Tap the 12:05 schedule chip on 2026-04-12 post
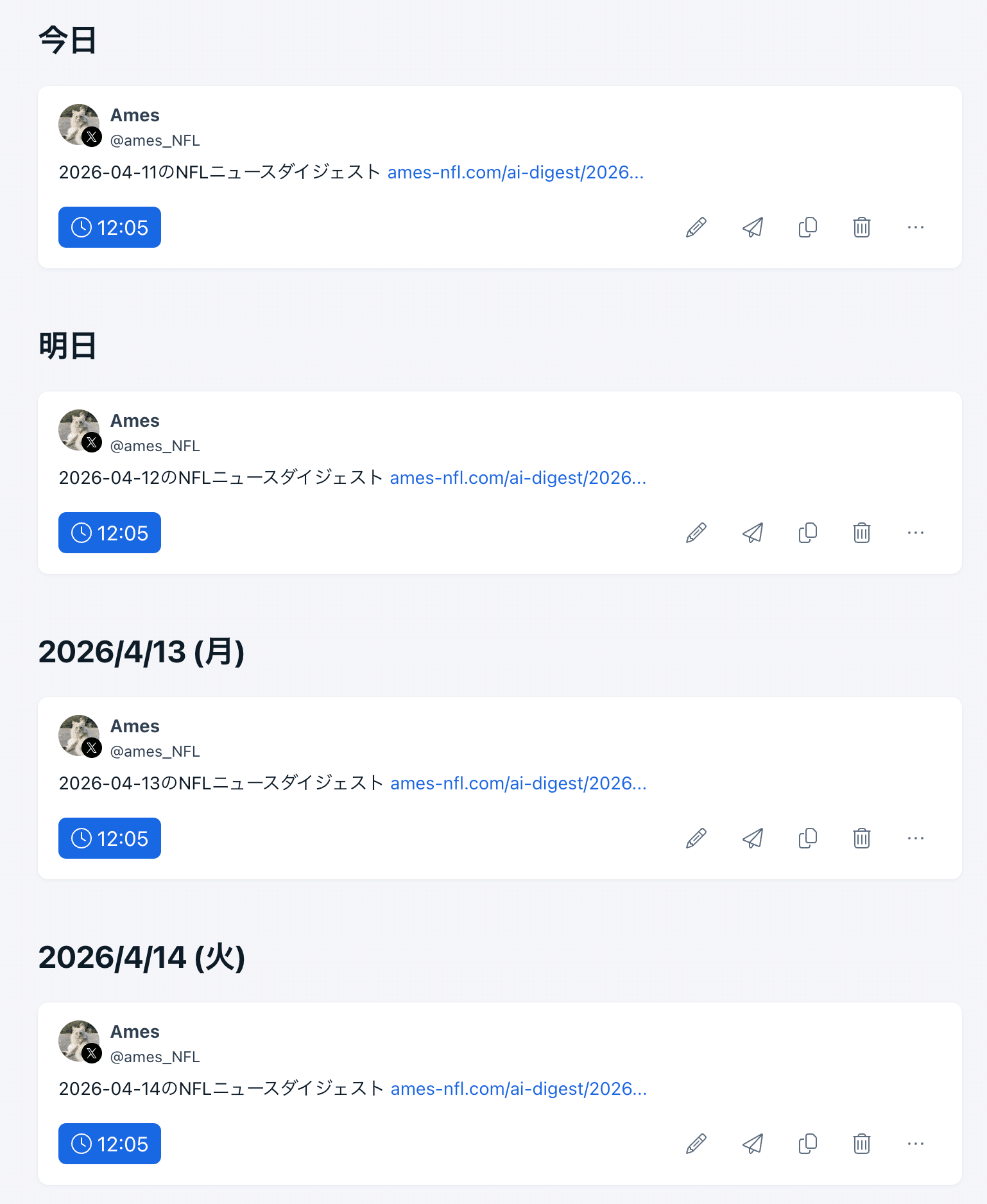The width and height of the screenshot is (987, 1204). [110, 533]
